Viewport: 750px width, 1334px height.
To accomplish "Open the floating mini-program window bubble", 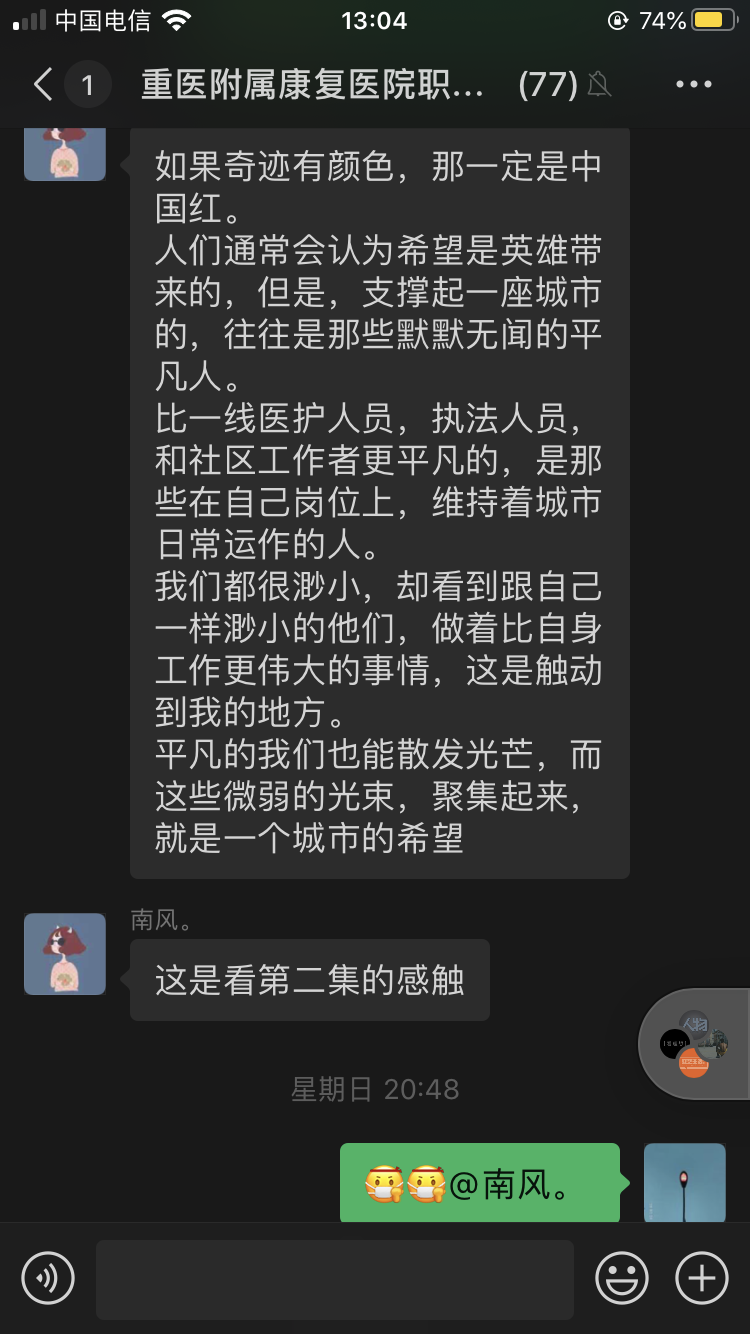I will pos(695,1043).
